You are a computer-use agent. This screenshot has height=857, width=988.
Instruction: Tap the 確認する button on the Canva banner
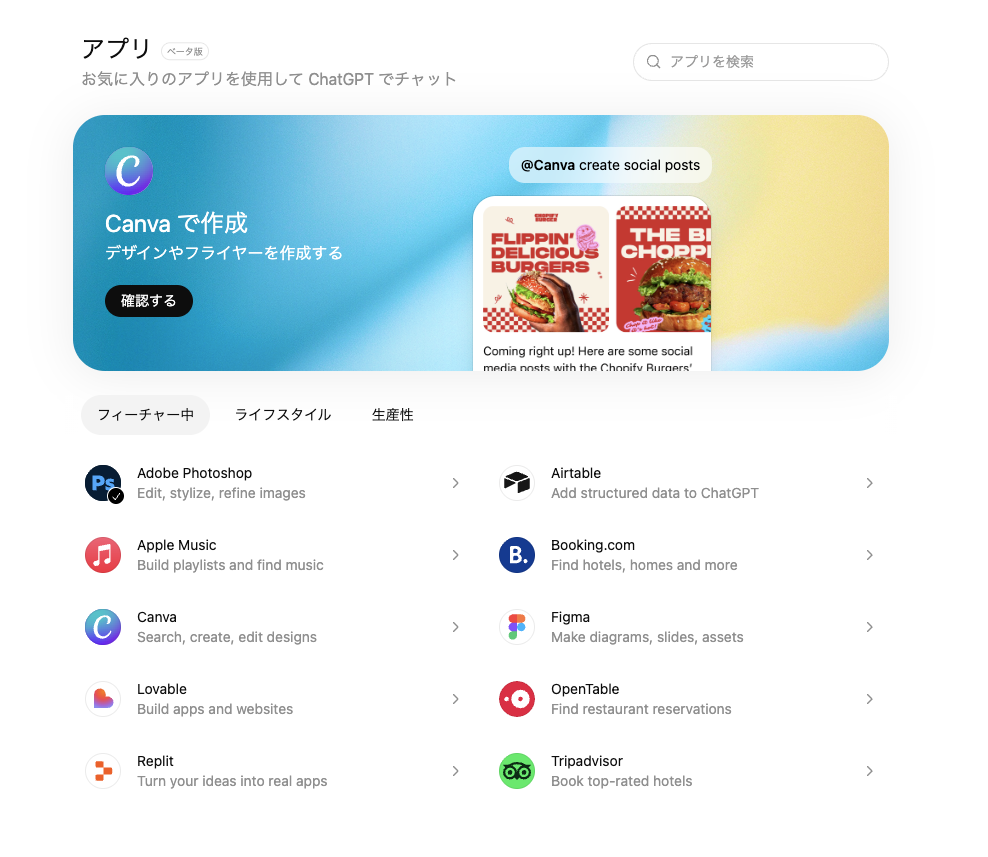pyautogui.click(x=149, y=301)
